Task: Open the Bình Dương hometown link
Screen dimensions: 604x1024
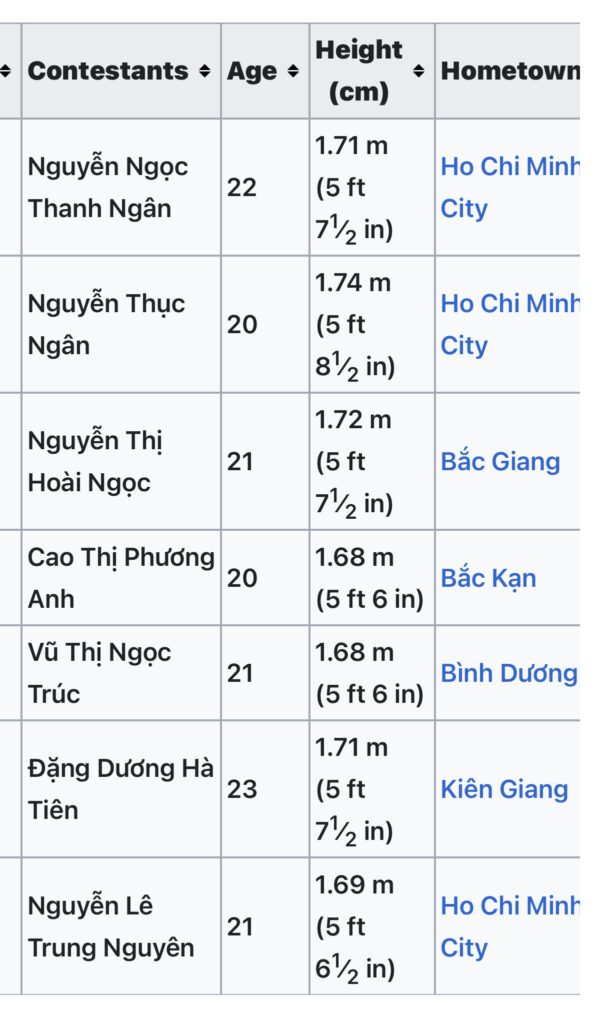Action: pyautogui.click(x=508, y=673)
